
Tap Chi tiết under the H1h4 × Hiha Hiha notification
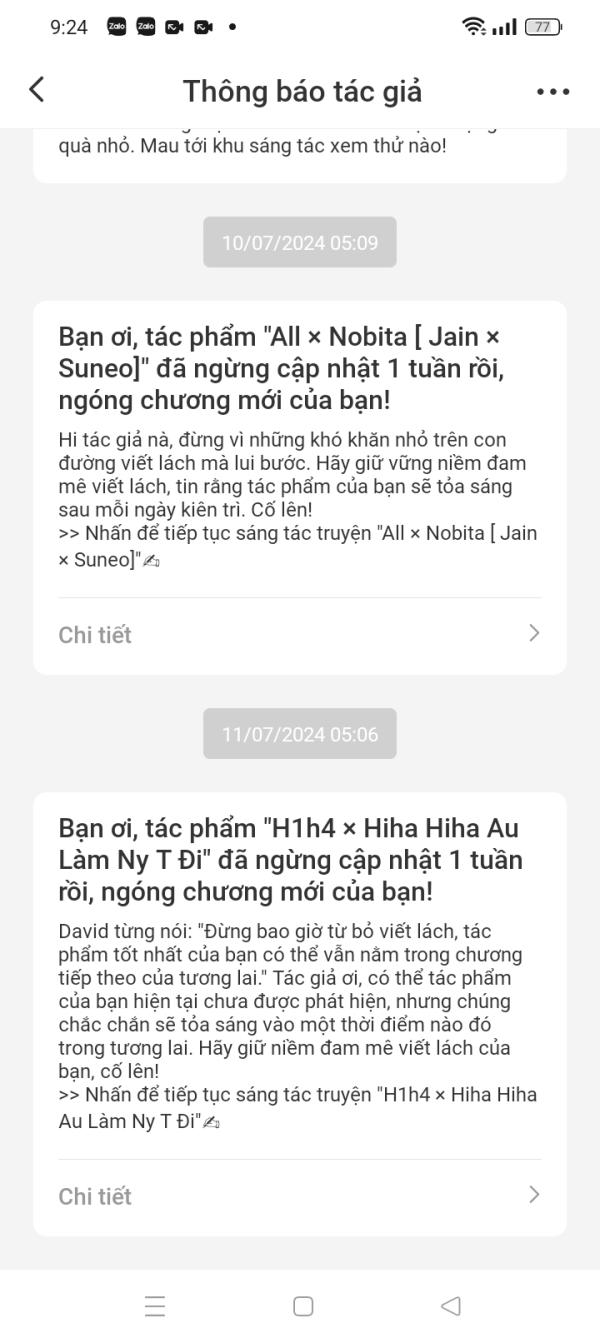pyautogui.click(x=300, y=1195)
